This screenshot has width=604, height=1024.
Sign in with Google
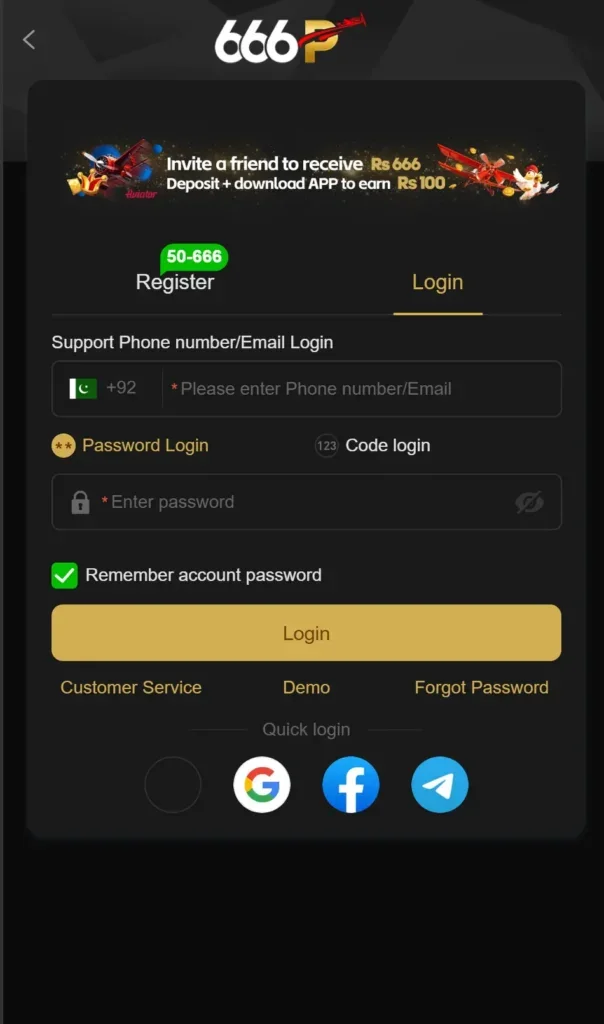pyautogui.click(x=262, y=785)
